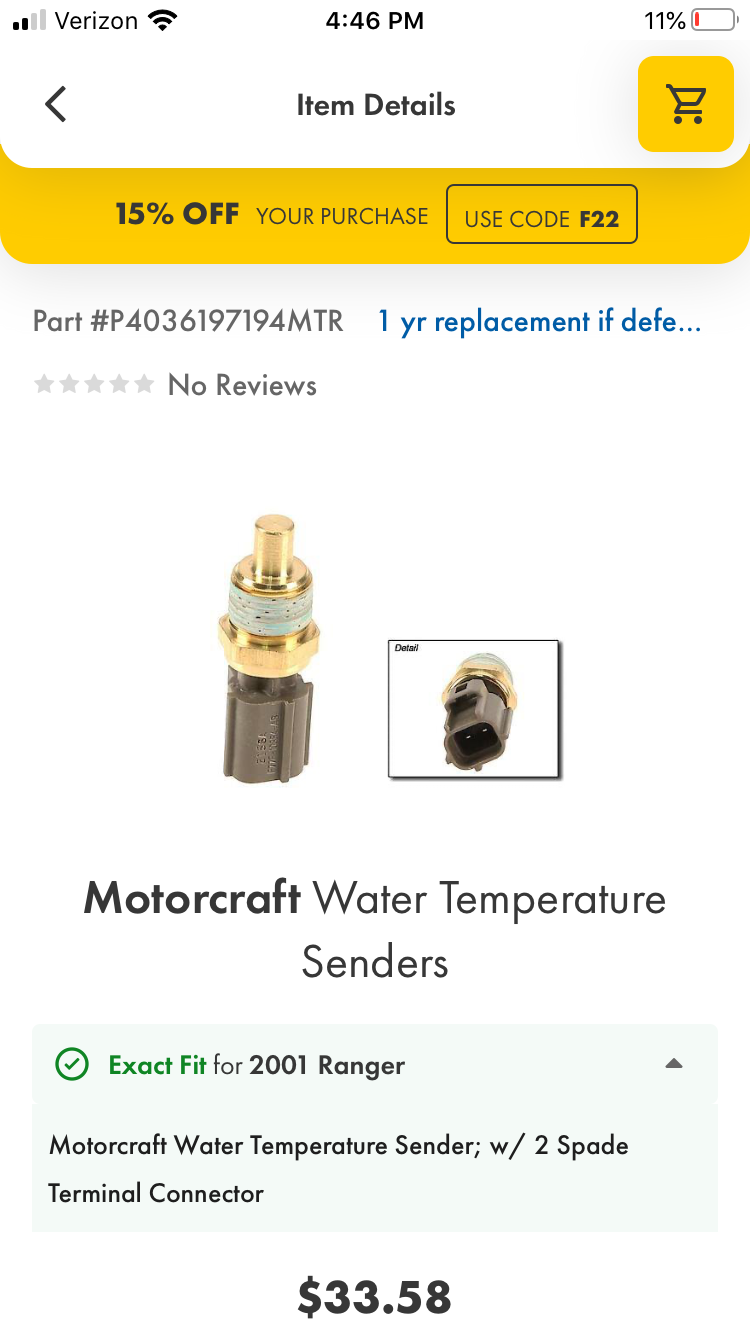
Task: View the connector detail image
Action: pyautogui.click(x=474, y=708)
